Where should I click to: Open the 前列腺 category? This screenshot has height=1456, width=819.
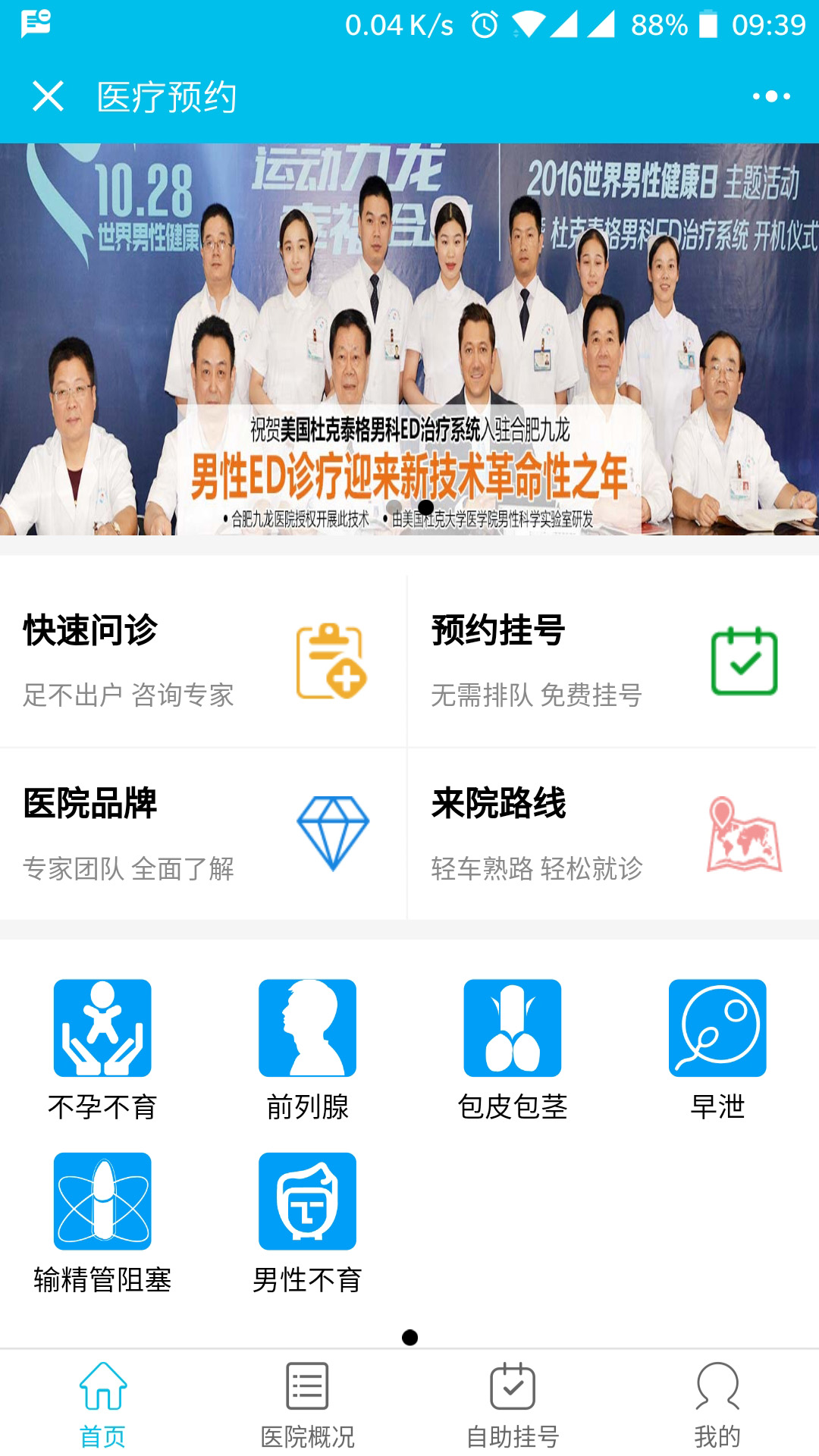[x=307, y=1050]
